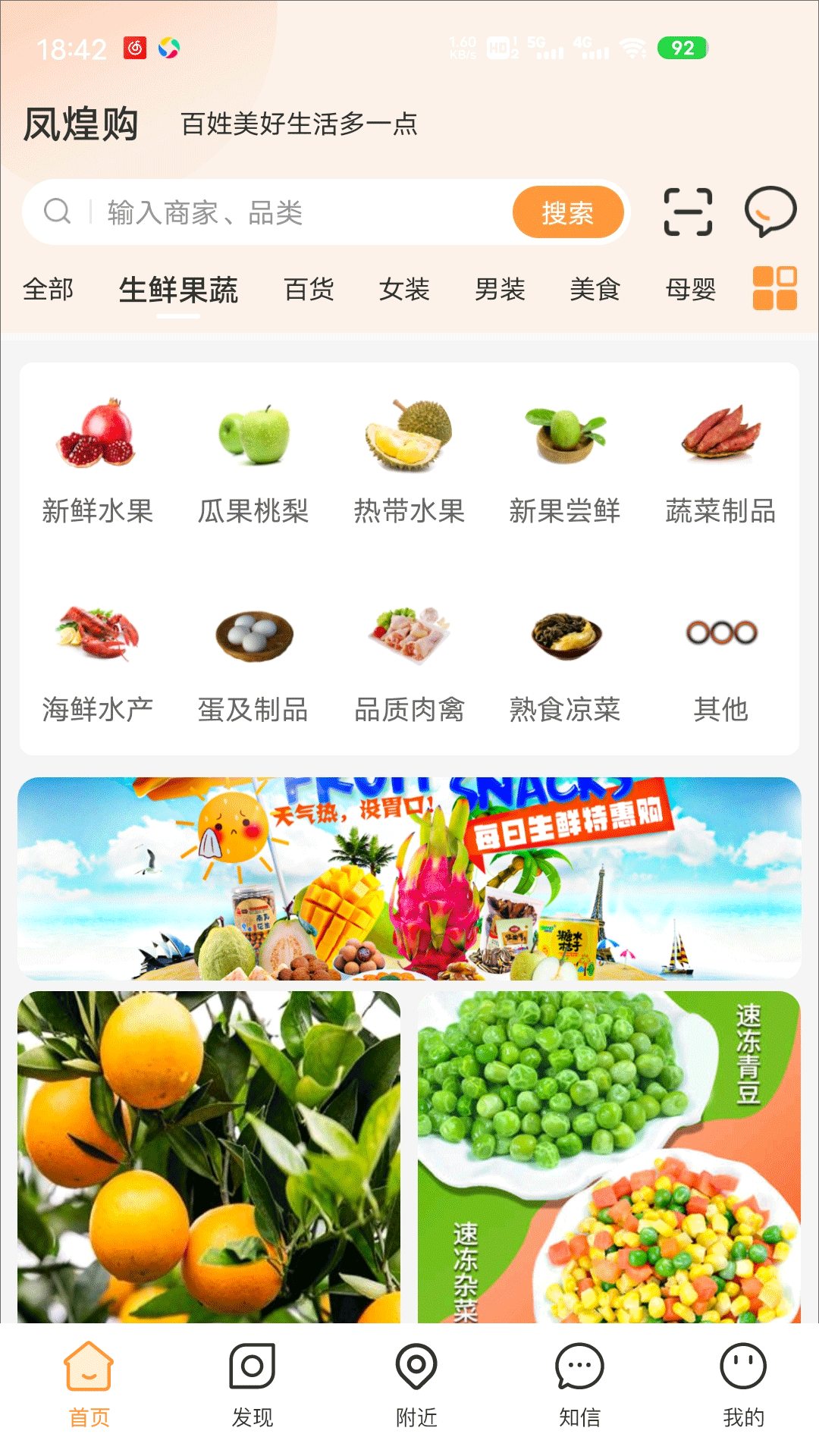Open the 每日生鲜特惠购 banner
The width and height of the screenshot is (819, 1456).
(x=409, y=878)
